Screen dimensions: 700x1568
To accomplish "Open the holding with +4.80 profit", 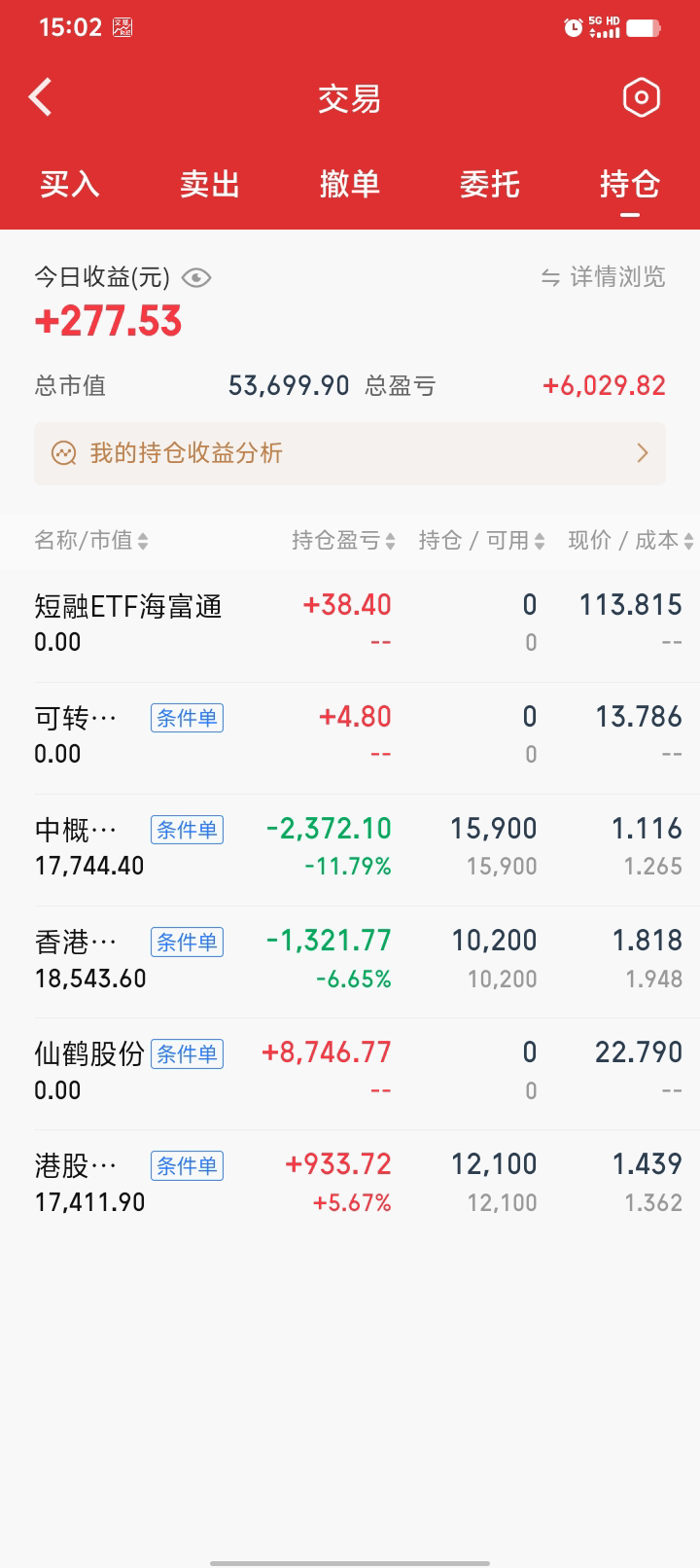I will (x=350, y=736).
